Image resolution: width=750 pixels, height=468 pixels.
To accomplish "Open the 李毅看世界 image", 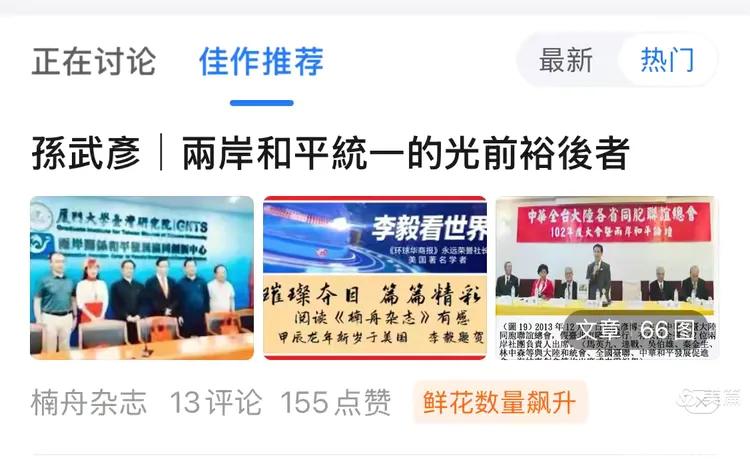I will tap(375, 277).
